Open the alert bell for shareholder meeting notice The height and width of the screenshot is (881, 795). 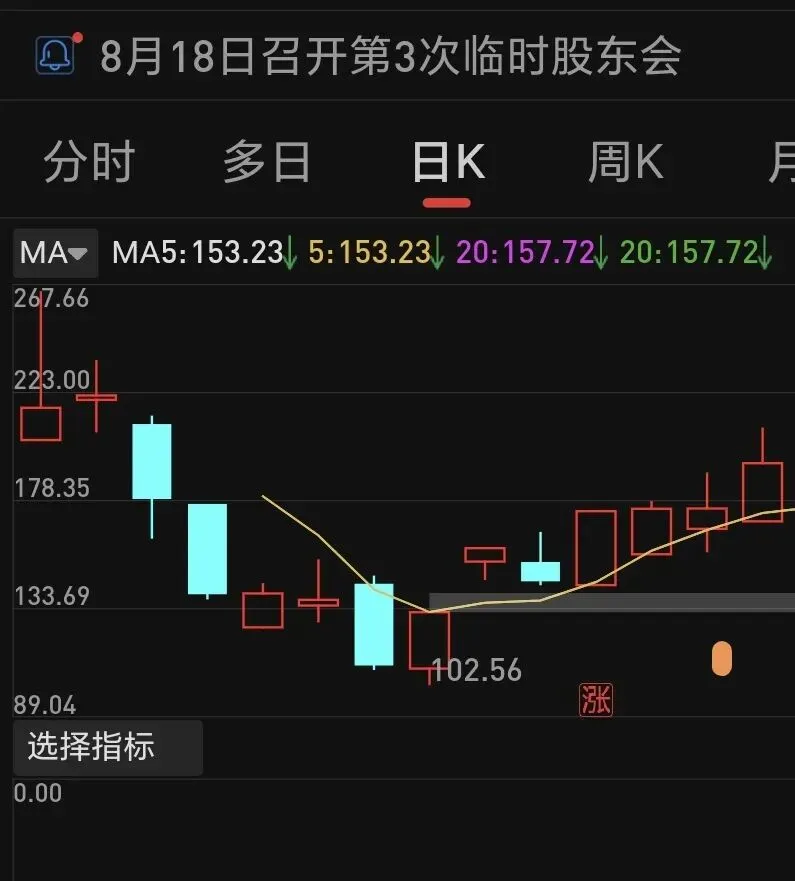click(x=55, y=55)
